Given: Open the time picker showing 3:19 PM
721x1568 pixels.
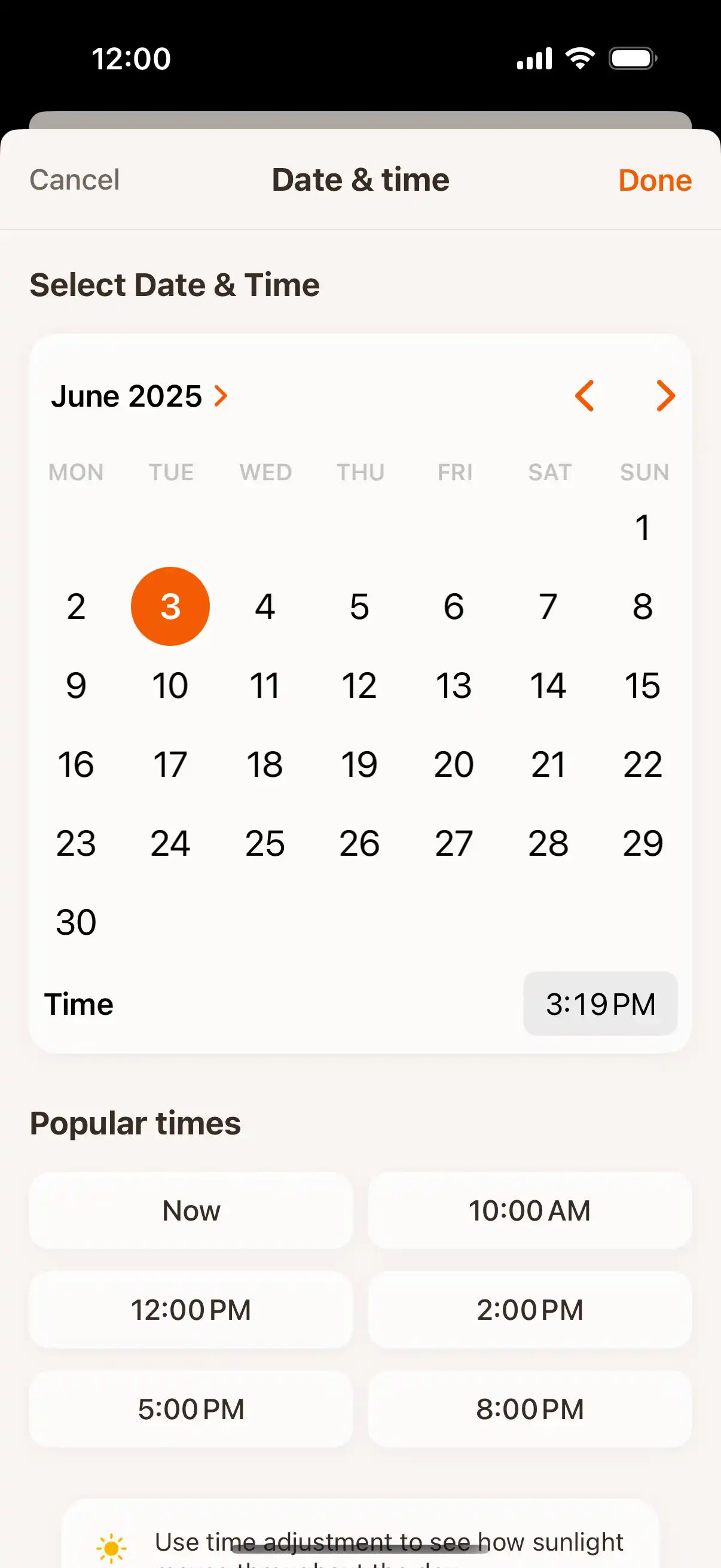Looking at the screenshot, I should [600, 1003].
